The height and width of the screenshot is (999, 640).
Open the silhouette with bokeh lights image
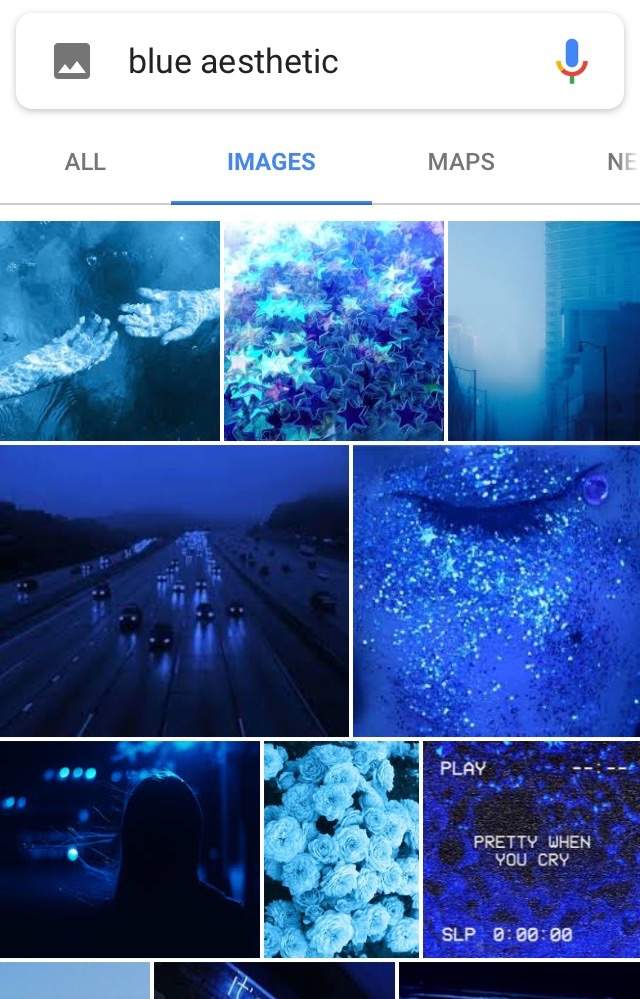[x=129, y=849]
